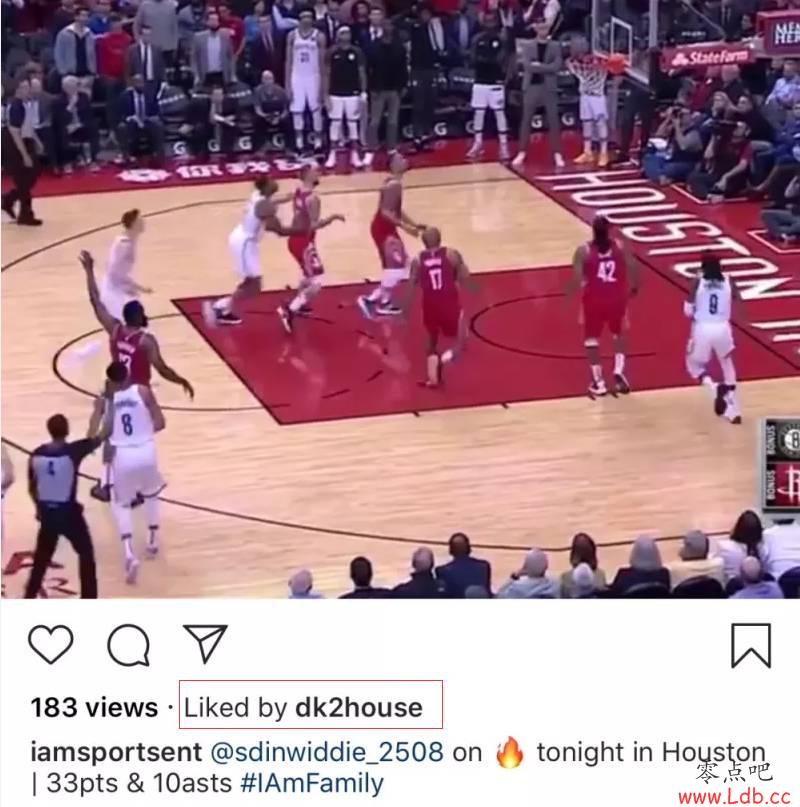
Task: Bookmark this video post
Action: click(750, 645)
